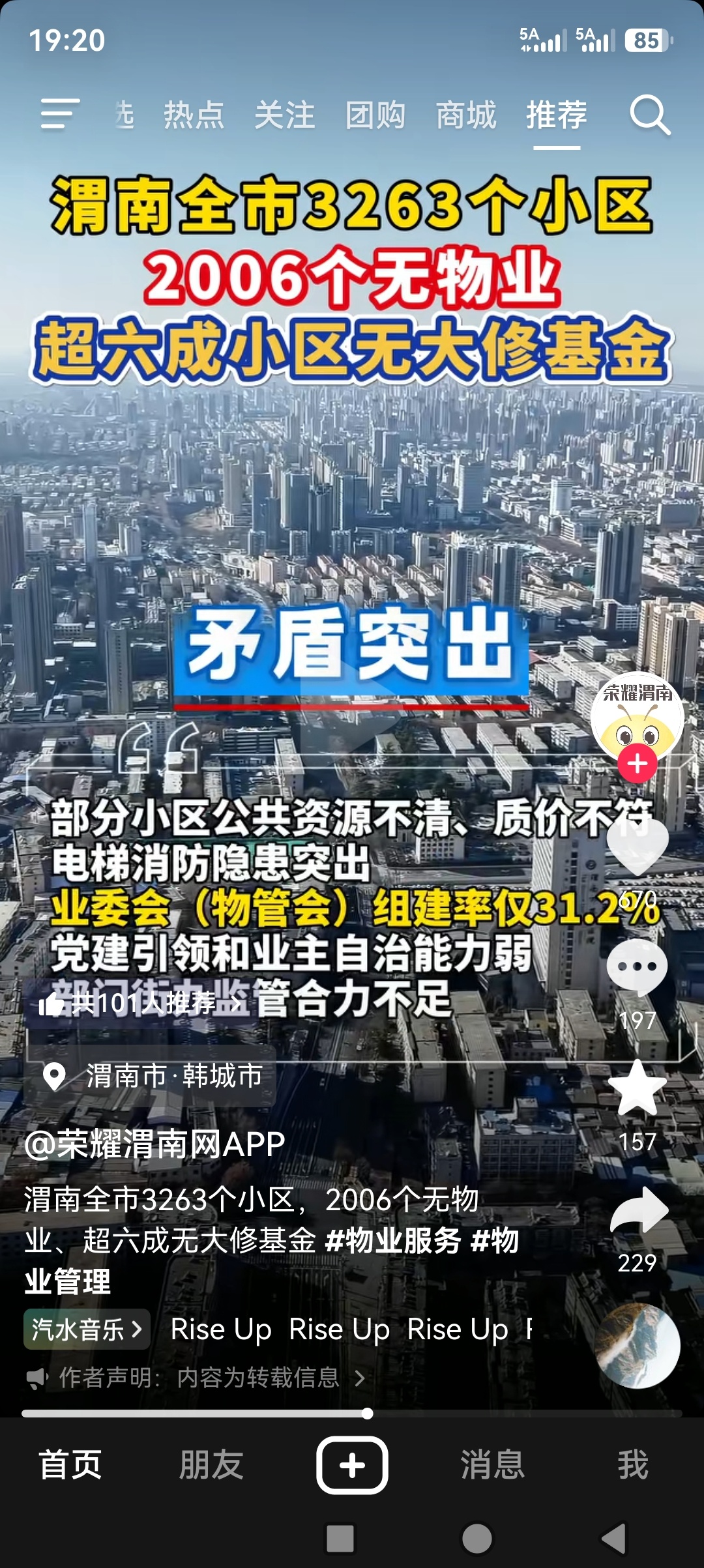Open @荣耀渭南网APP profile
704x1568 pixels.
[x=154, y=1144]
